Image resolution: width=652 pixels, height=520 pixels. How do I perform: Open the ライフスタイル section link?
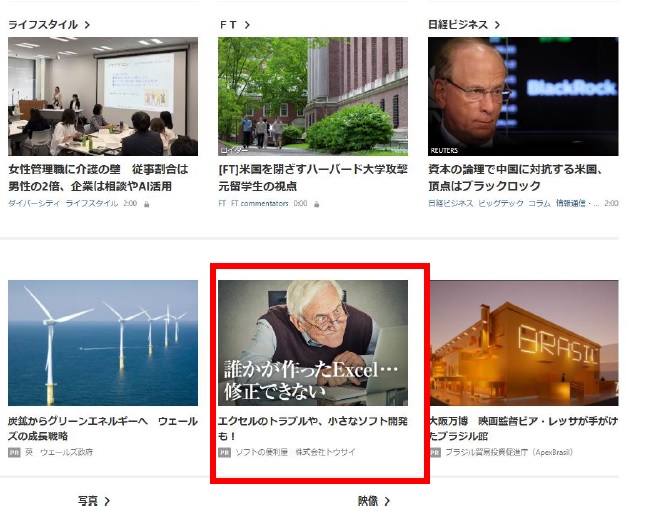[x=48, y=24]
